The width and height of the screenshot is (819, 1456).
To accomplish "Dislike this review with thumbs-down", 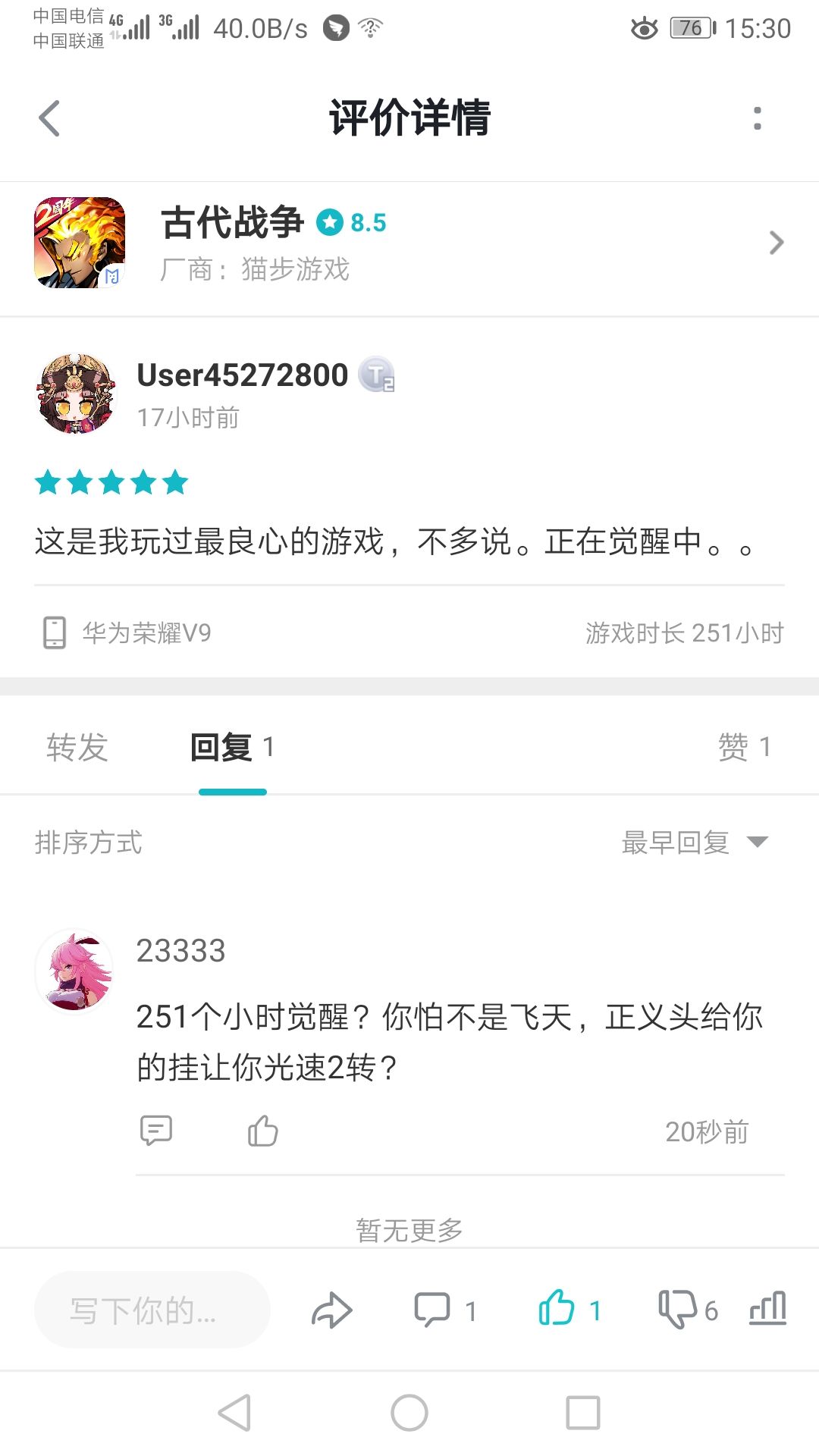I will point(688,1310).
